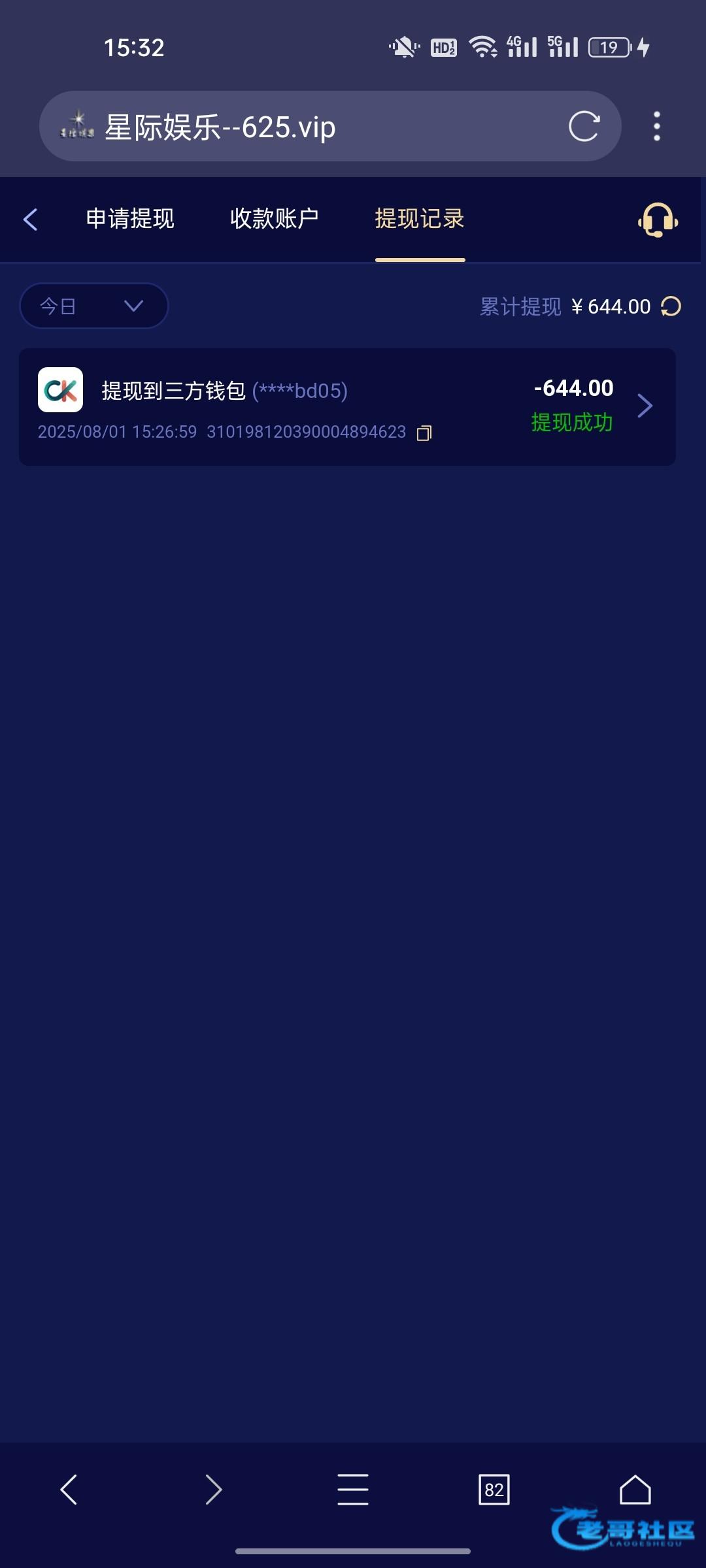Contact customer service via headset icon
This screenshot has height=1568, width=706.
(658, 220)
